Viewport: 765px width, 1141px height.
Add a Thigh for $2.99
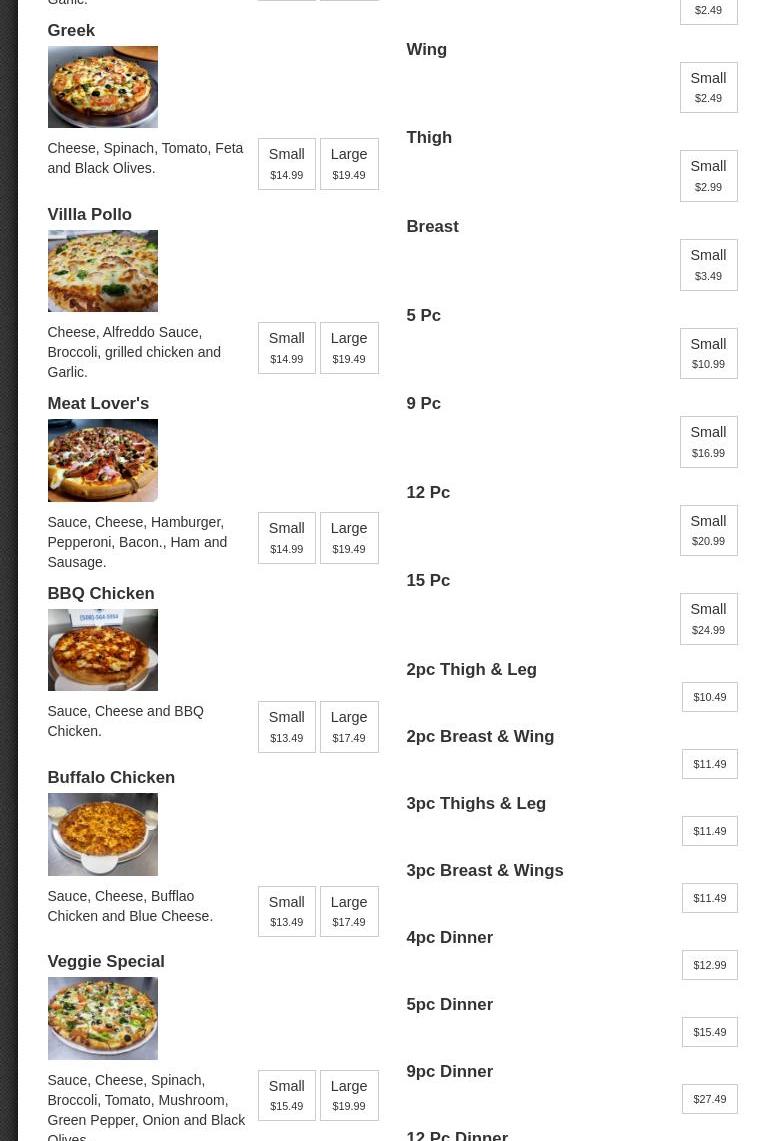[x=708, y=176]
